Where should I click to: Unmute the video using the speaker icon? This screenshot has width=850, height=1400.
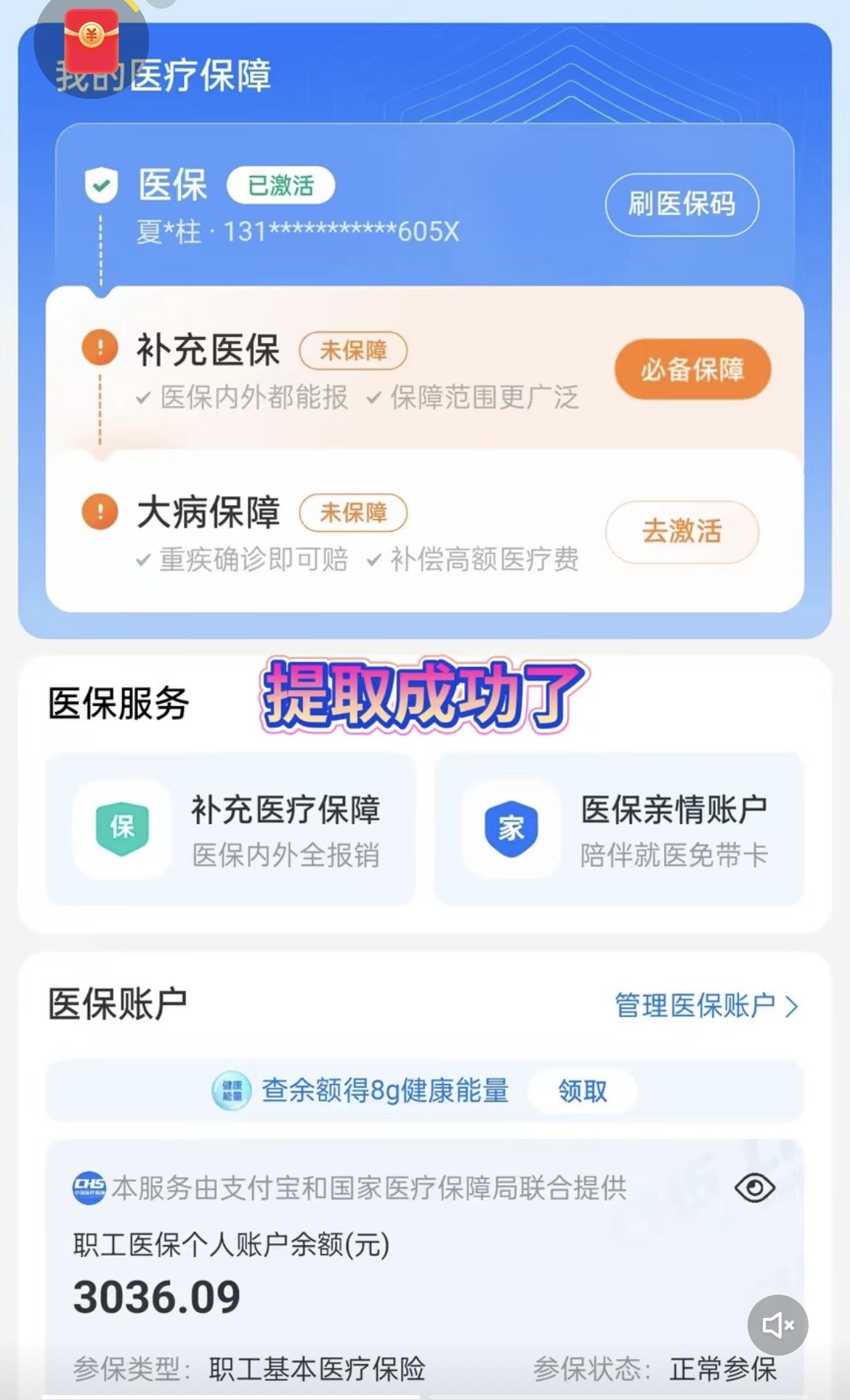pos(777,1324)
